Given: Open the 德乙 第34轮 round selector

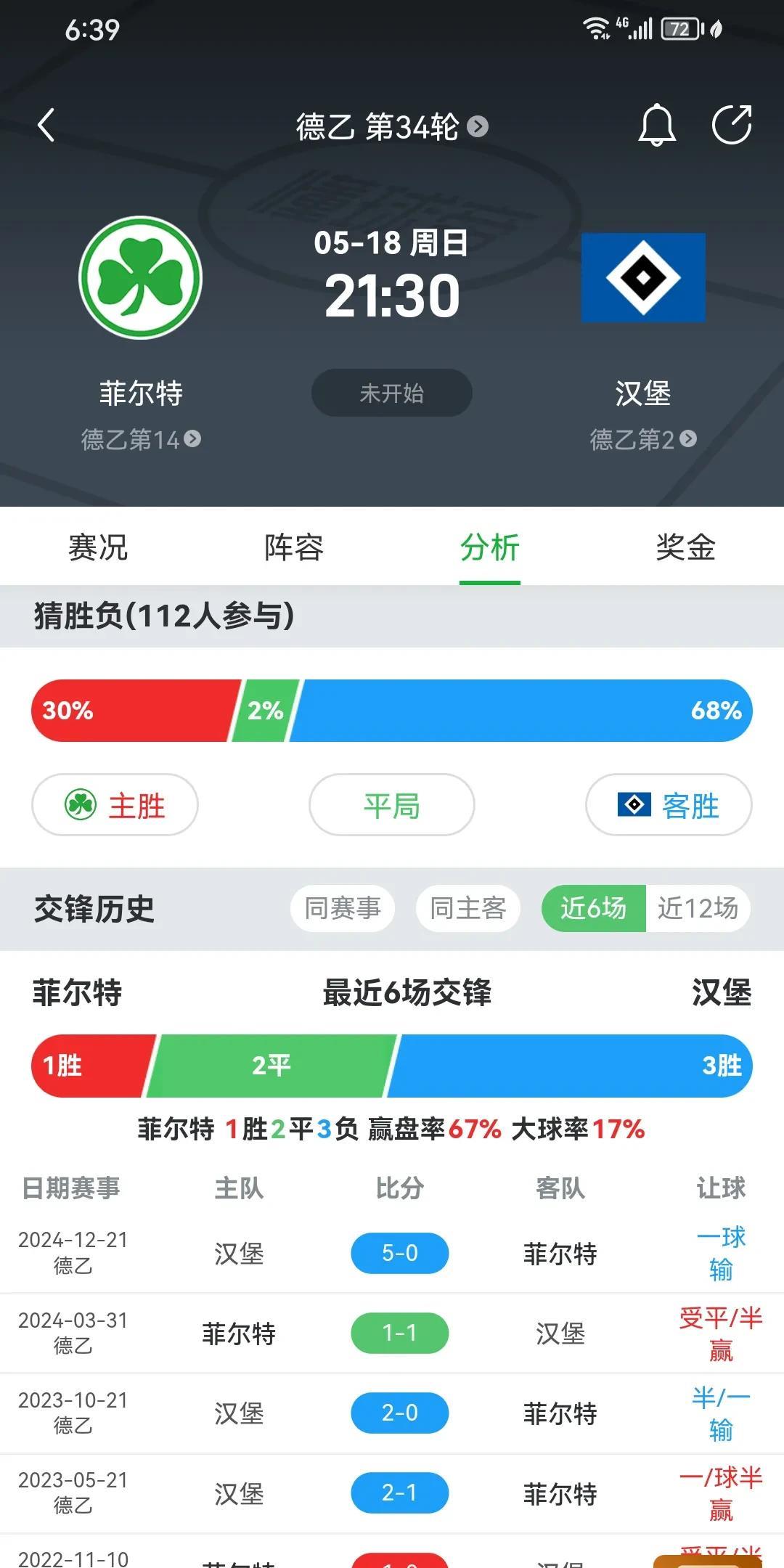Looking at the screenshot, I should pyautogui.click(x=392, y=127).
